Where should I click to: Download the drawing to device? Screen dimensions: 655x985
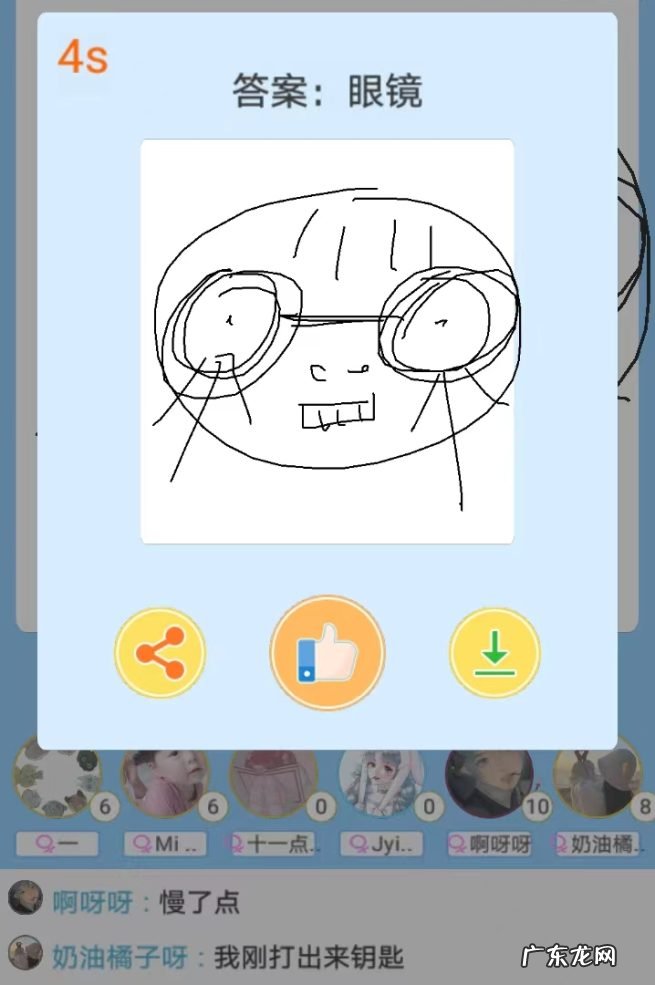(494, 653)
